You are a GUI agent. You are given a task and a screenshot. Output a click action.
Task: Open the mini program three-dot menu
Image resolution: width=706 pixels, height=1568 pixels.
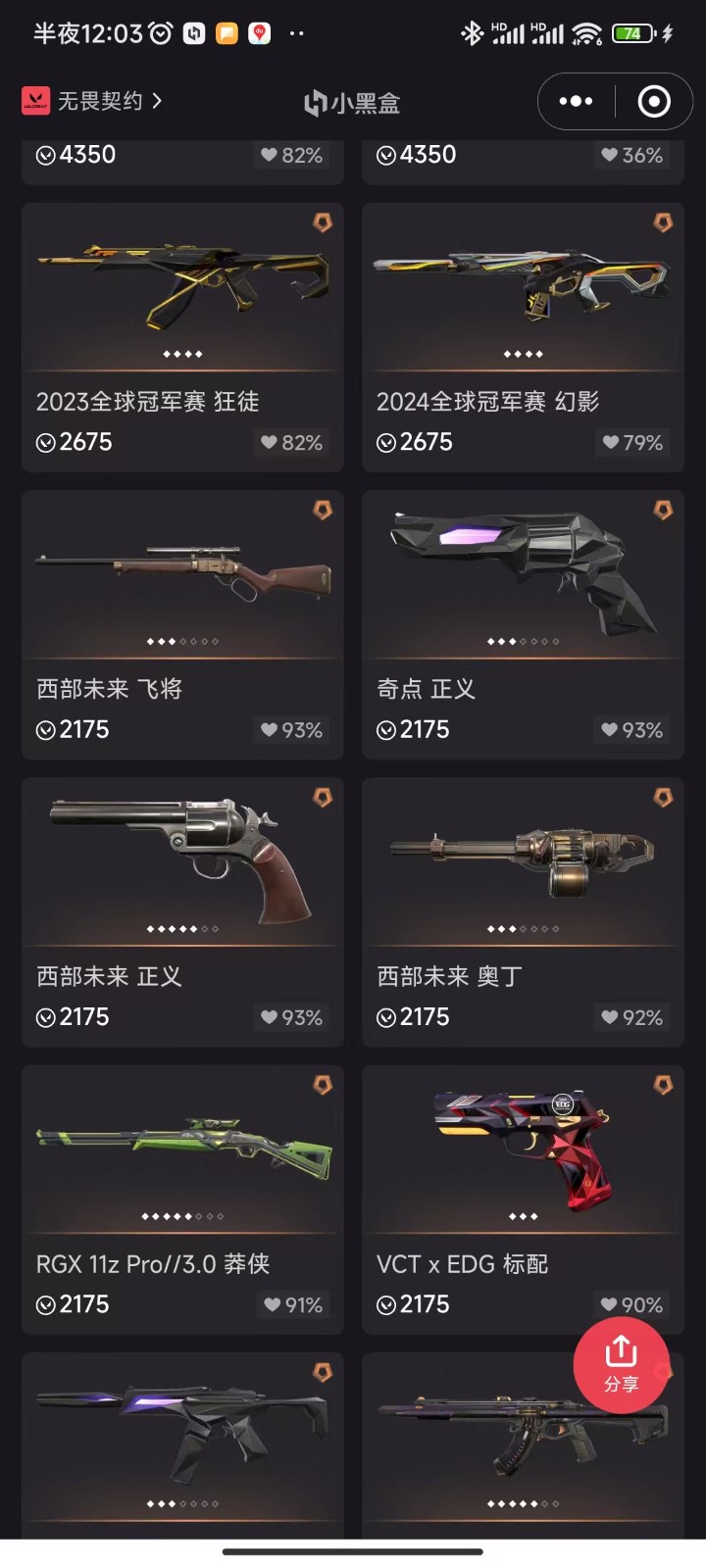(x=576, y=101)
